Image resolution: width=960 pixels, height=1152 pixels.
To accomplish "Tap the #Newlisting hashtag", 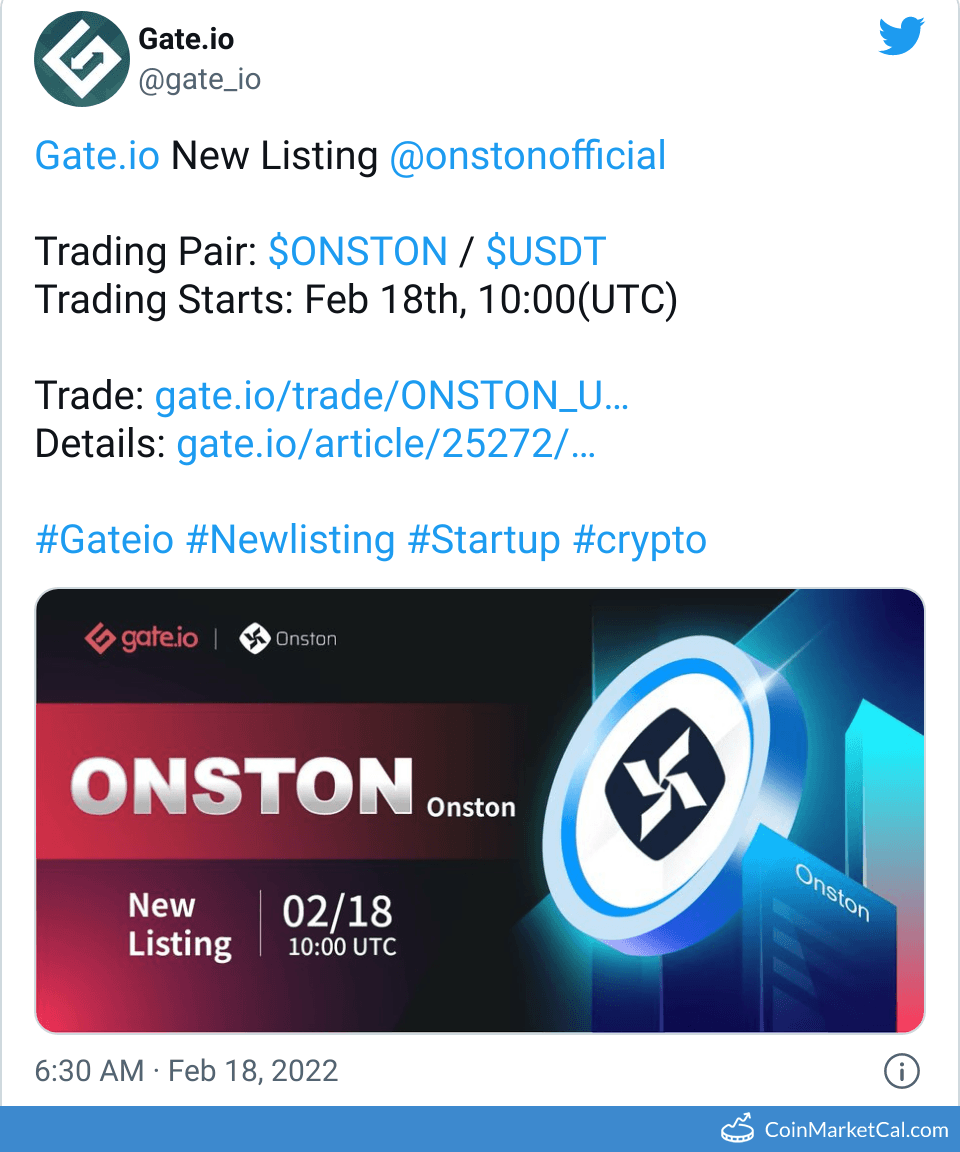I will pyautogui.click(x=291, y=540).
